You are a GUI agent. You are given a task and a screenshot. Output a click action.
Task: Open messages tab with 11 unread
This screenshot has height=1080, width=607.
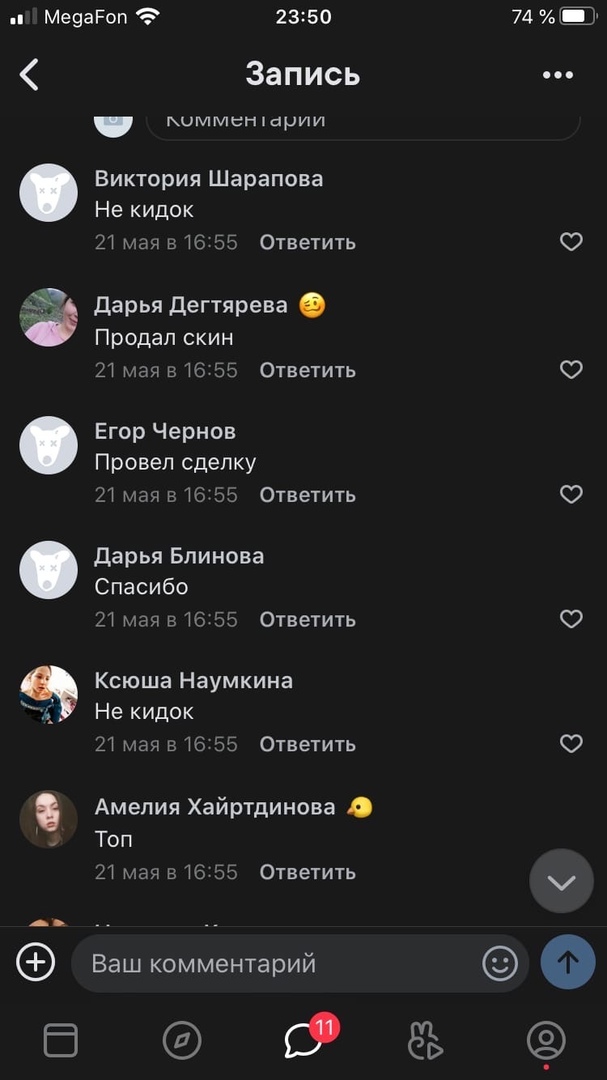pos(303,1041)
